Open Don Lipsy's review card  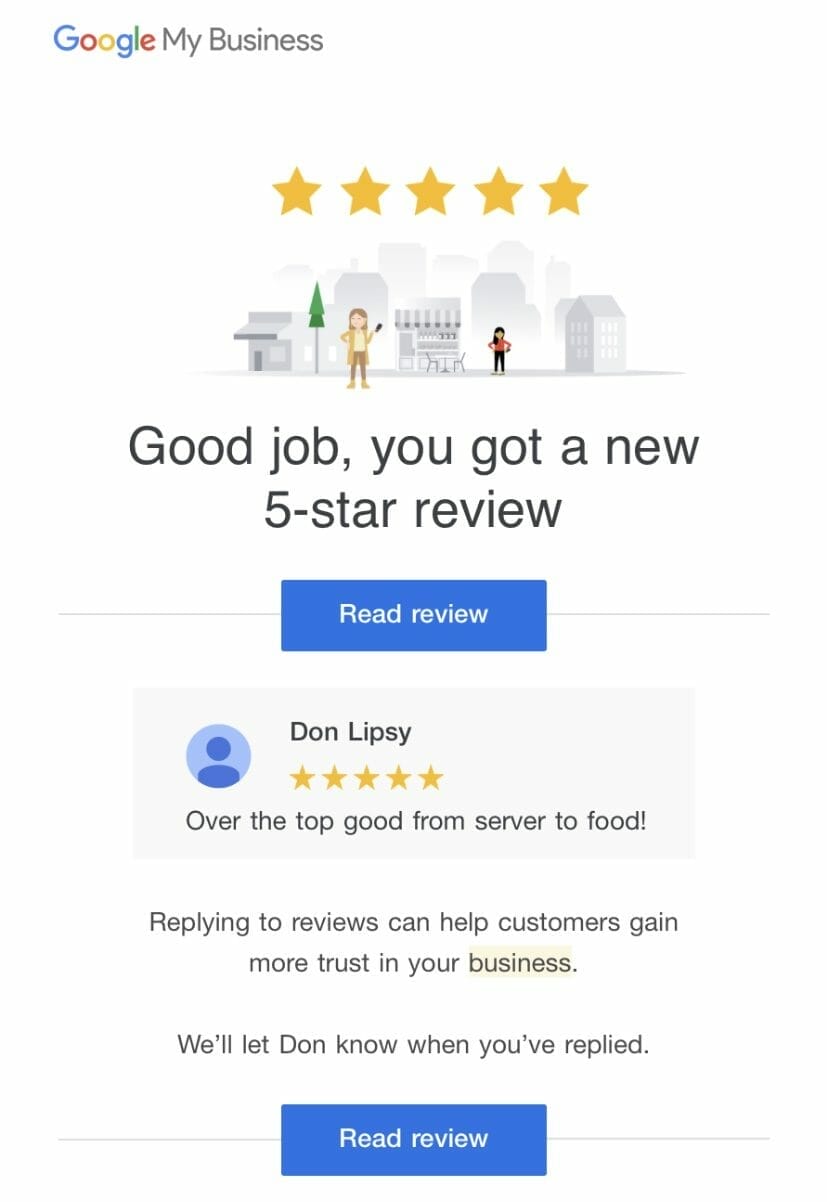pos(413,773)
